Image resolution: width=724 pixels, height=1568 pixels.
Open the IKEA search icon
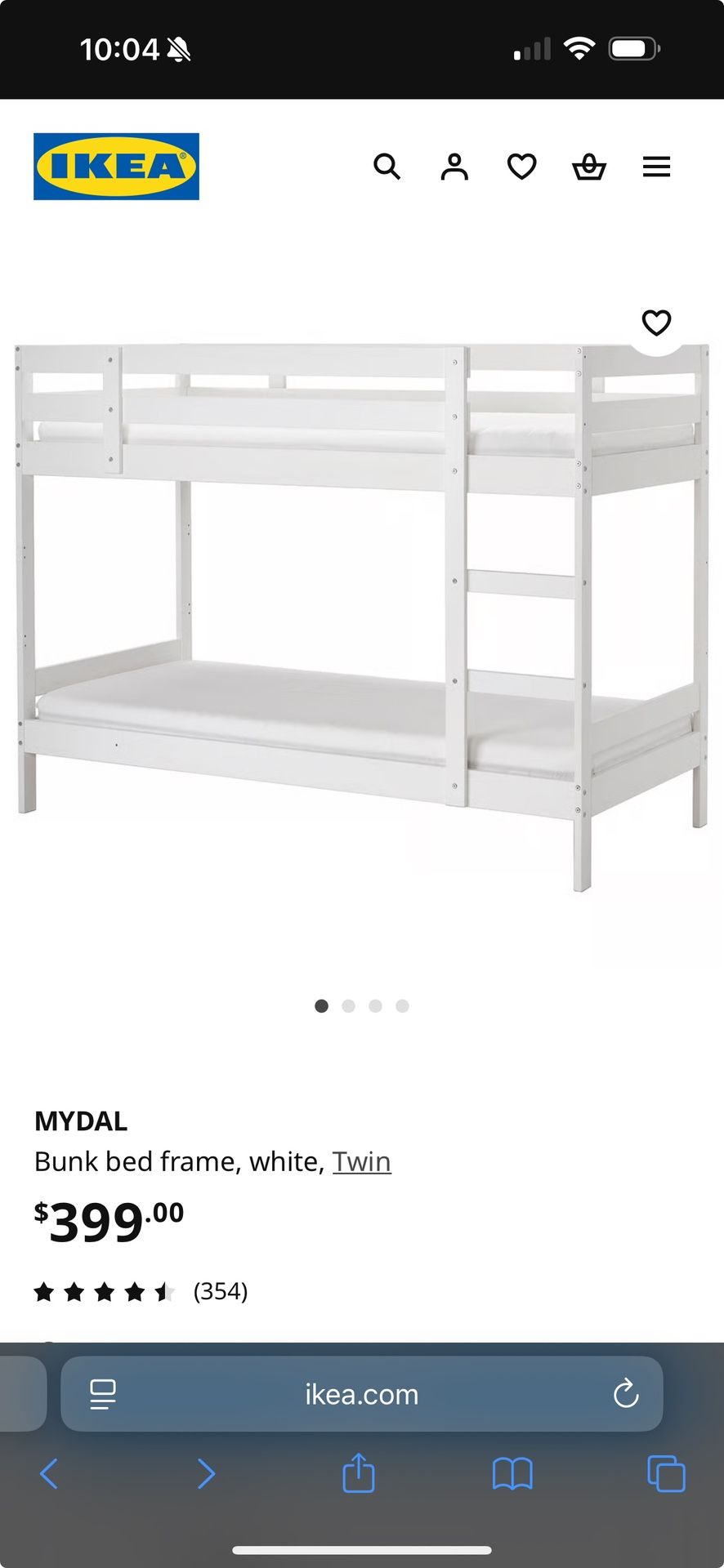point(387,167)
